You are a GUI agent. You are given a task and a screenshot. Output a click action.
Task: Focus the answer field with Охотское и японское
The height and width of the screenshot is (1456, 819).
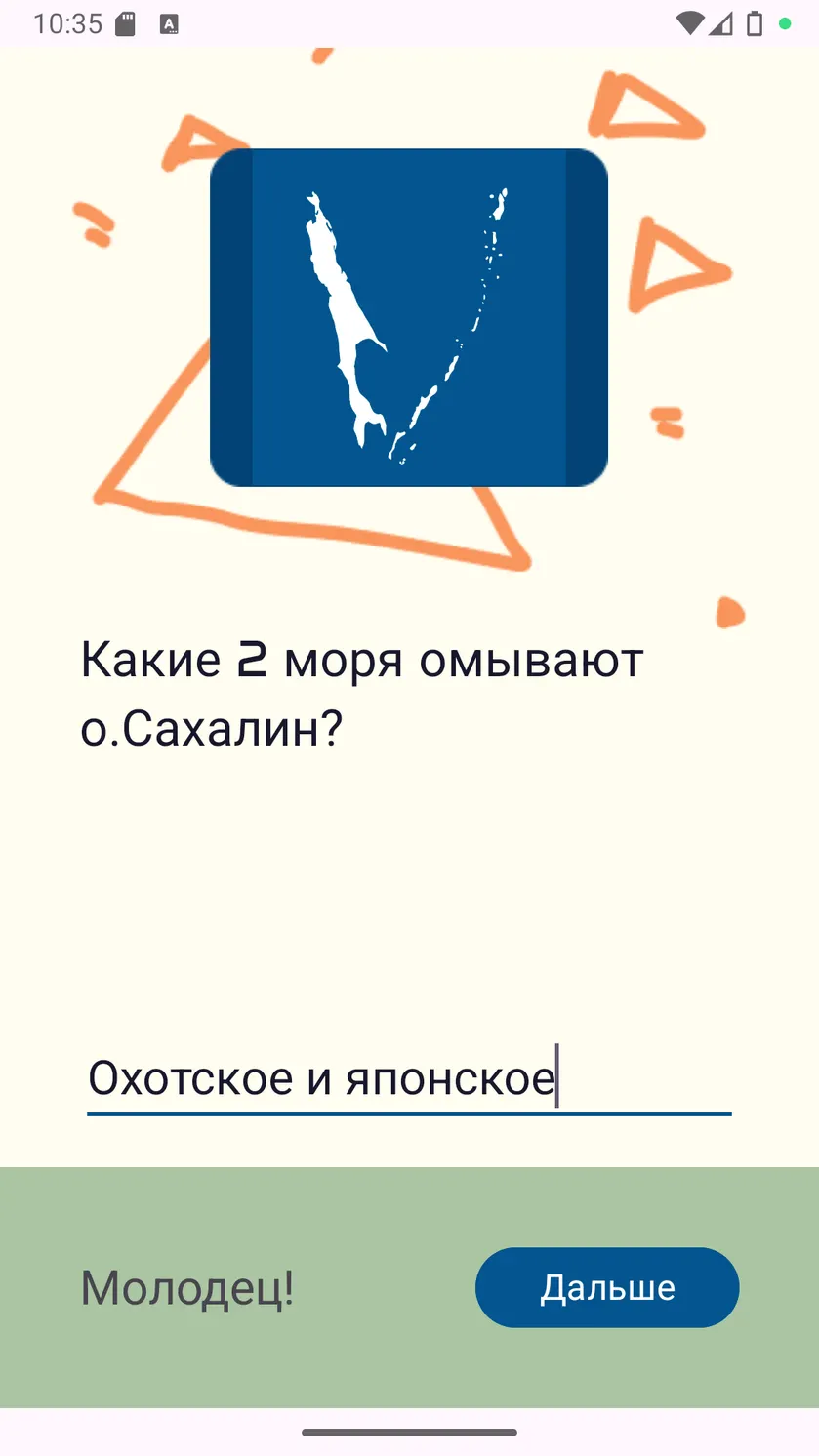point(409,1078)
